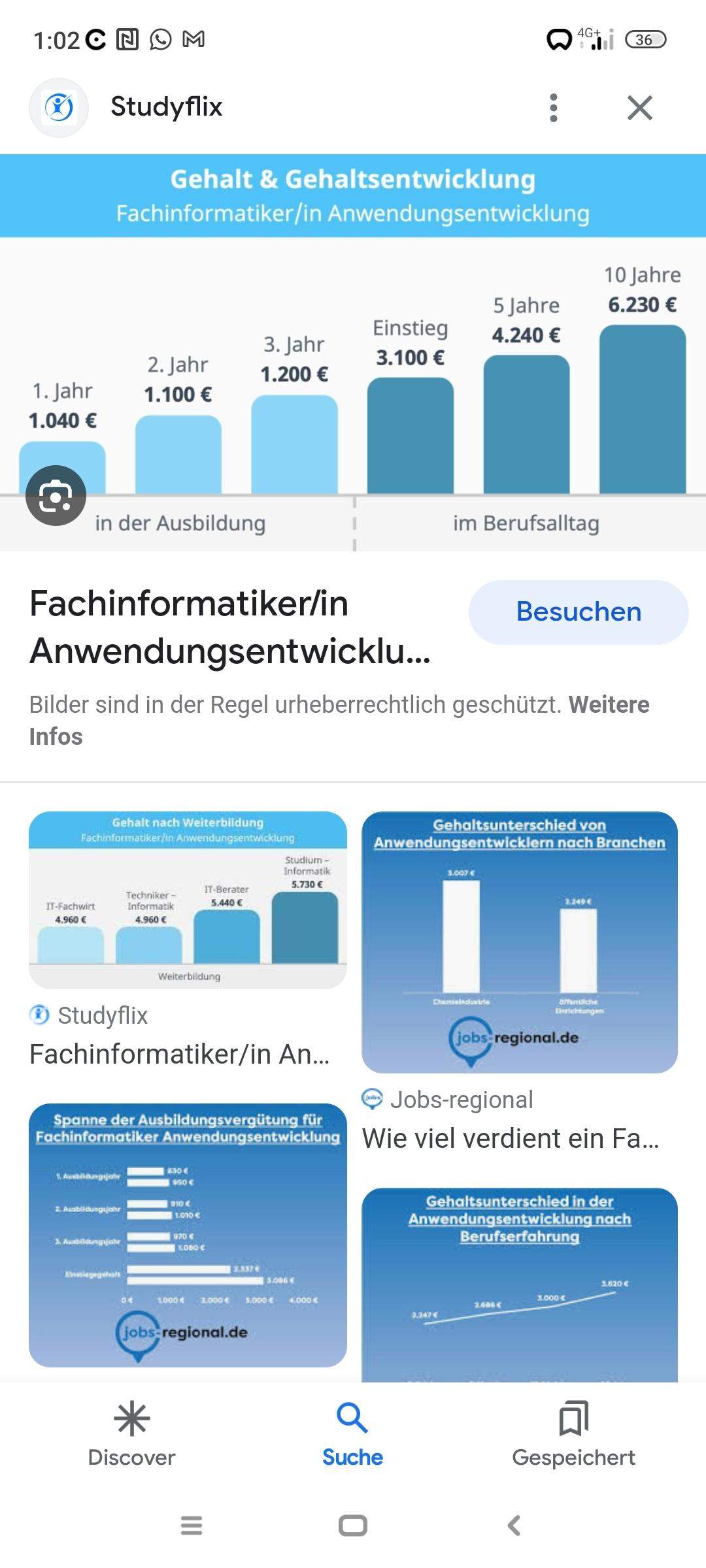The height and width of the screenshot is (1568, 706).
Task: Open the Gehalt nach Weiterbildung image
Action: (188, 900)
